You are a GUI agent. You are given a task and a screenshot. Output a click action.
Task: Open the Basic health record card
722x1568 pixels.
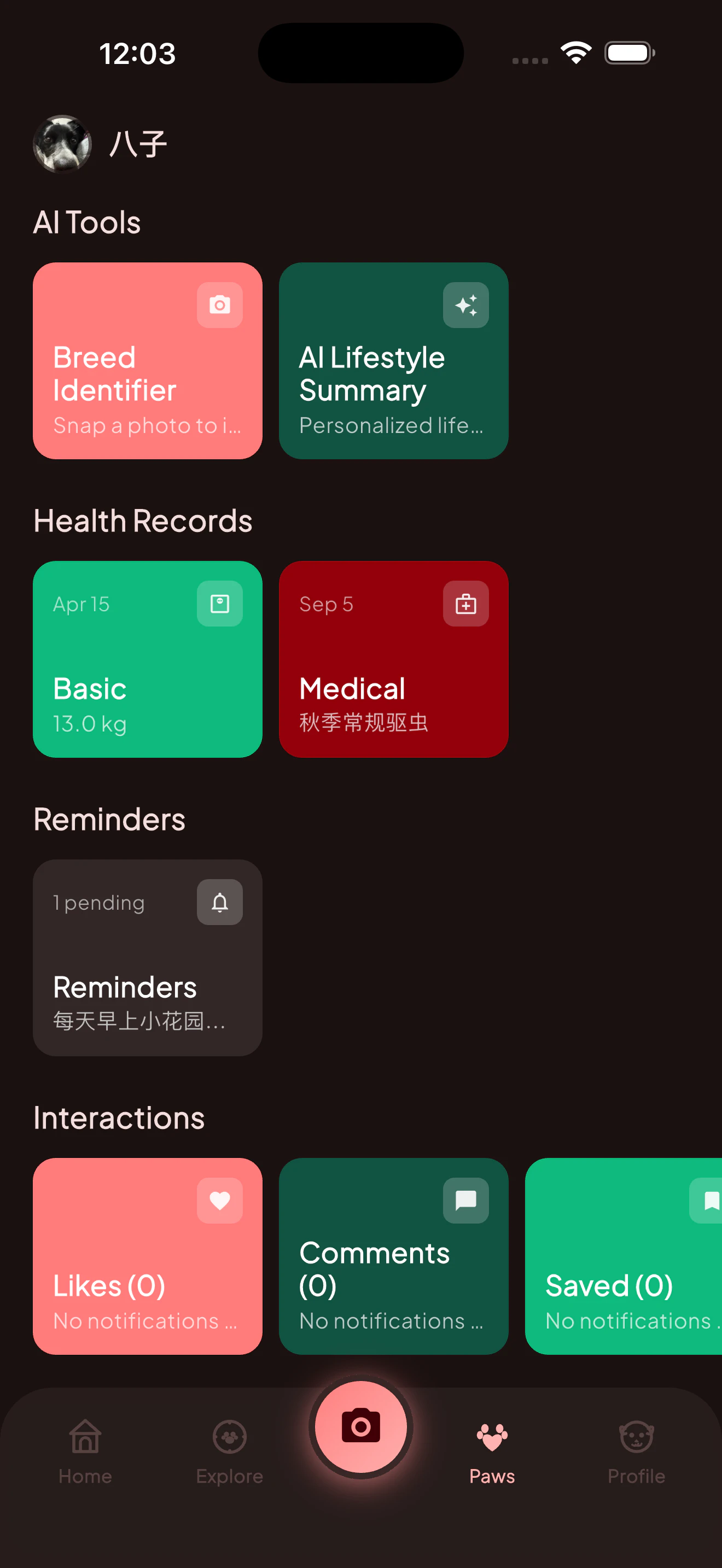coord(147,659)
